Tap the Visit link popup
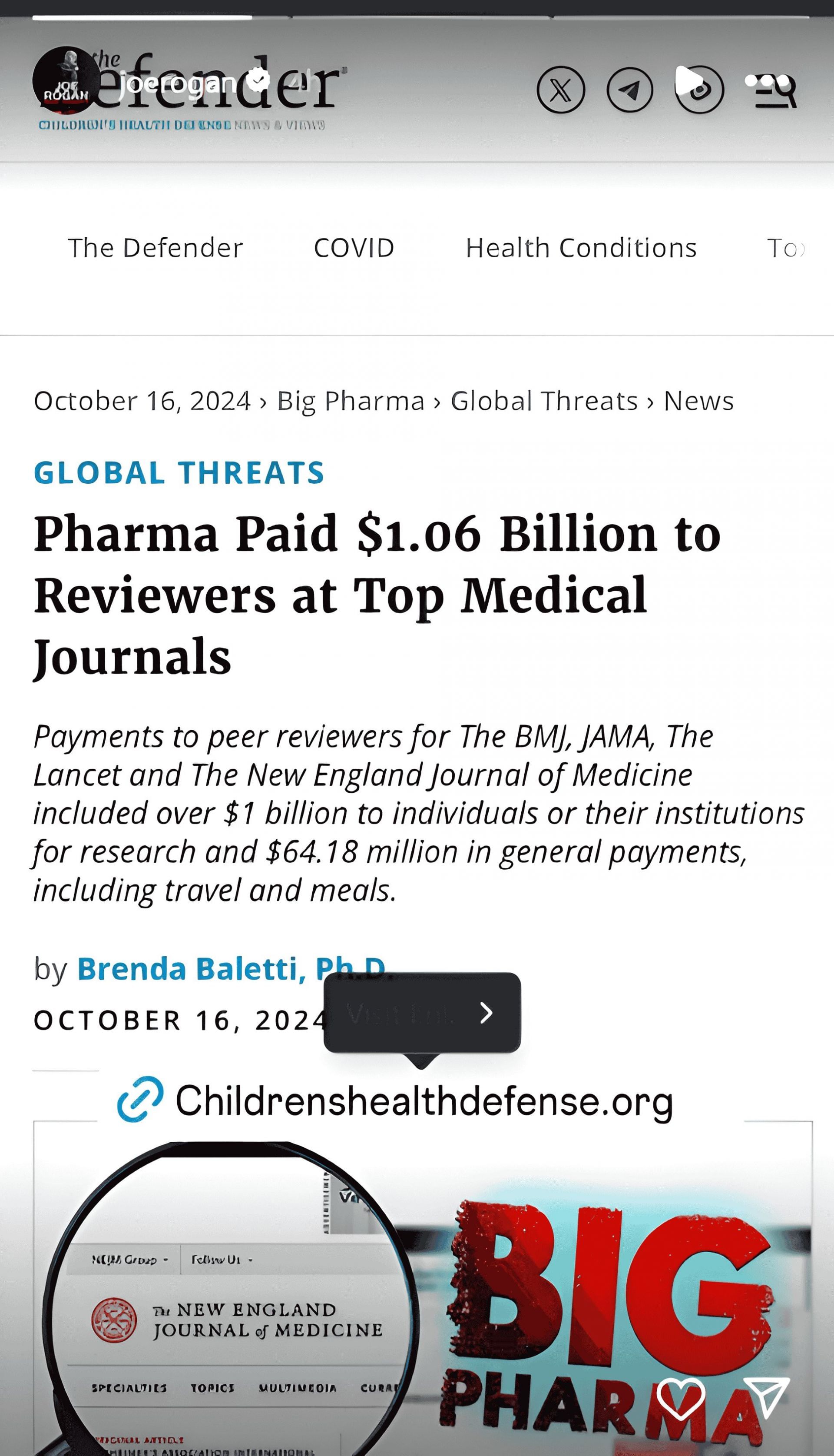This screenshot has width=834, height=1456. (422, 1013)
